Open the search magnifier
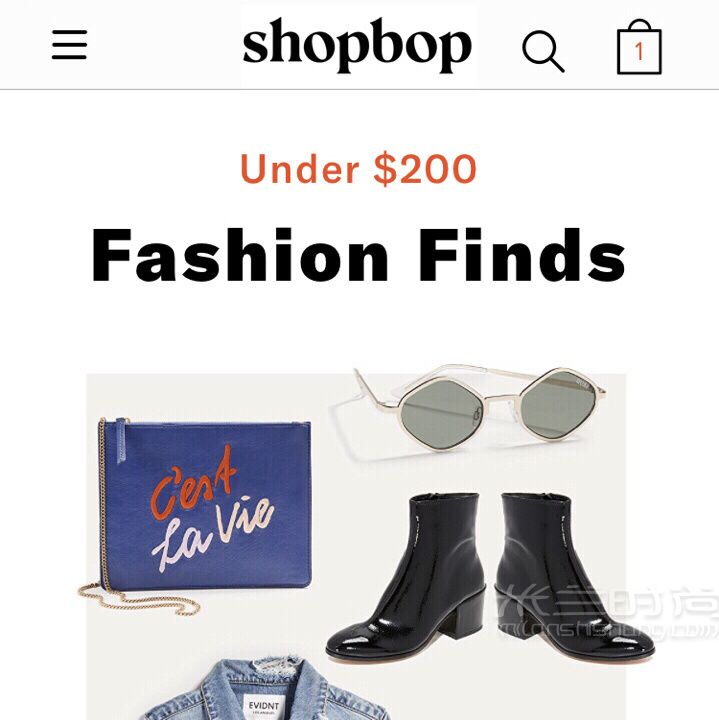Screen dimensions: 719x720 pyautogui.click(x=543, y=49)
